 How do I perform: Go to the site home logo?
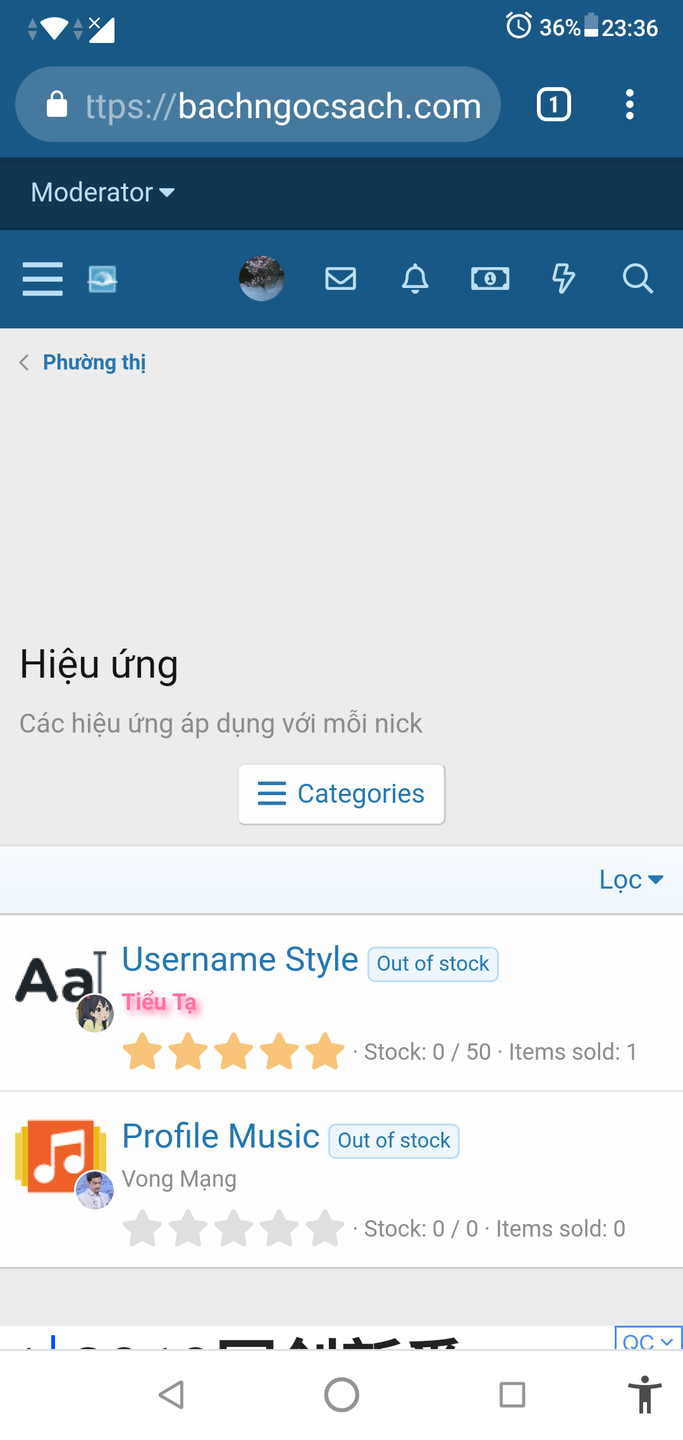102,279
